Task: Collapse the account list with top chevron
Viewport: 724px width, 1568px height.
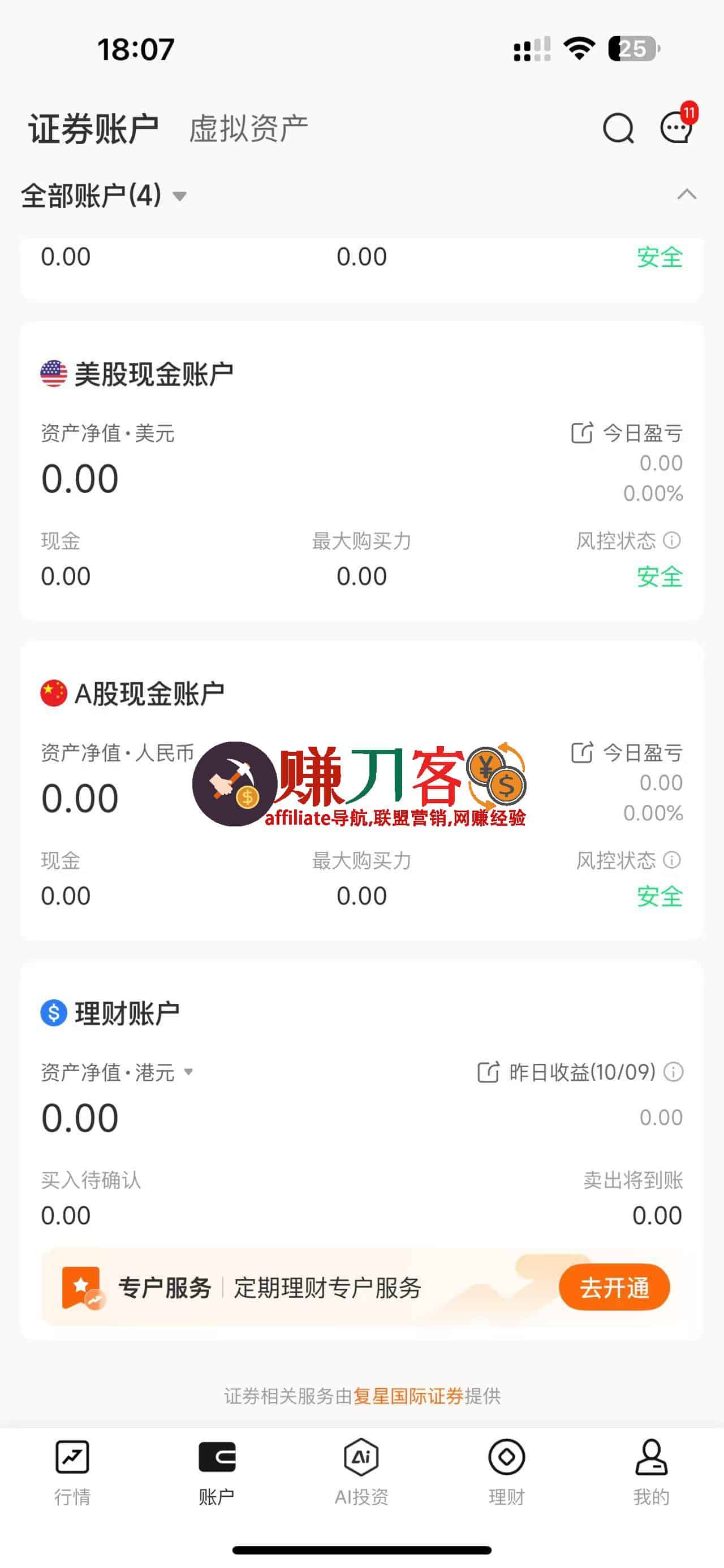Action: tap(685, 195)
